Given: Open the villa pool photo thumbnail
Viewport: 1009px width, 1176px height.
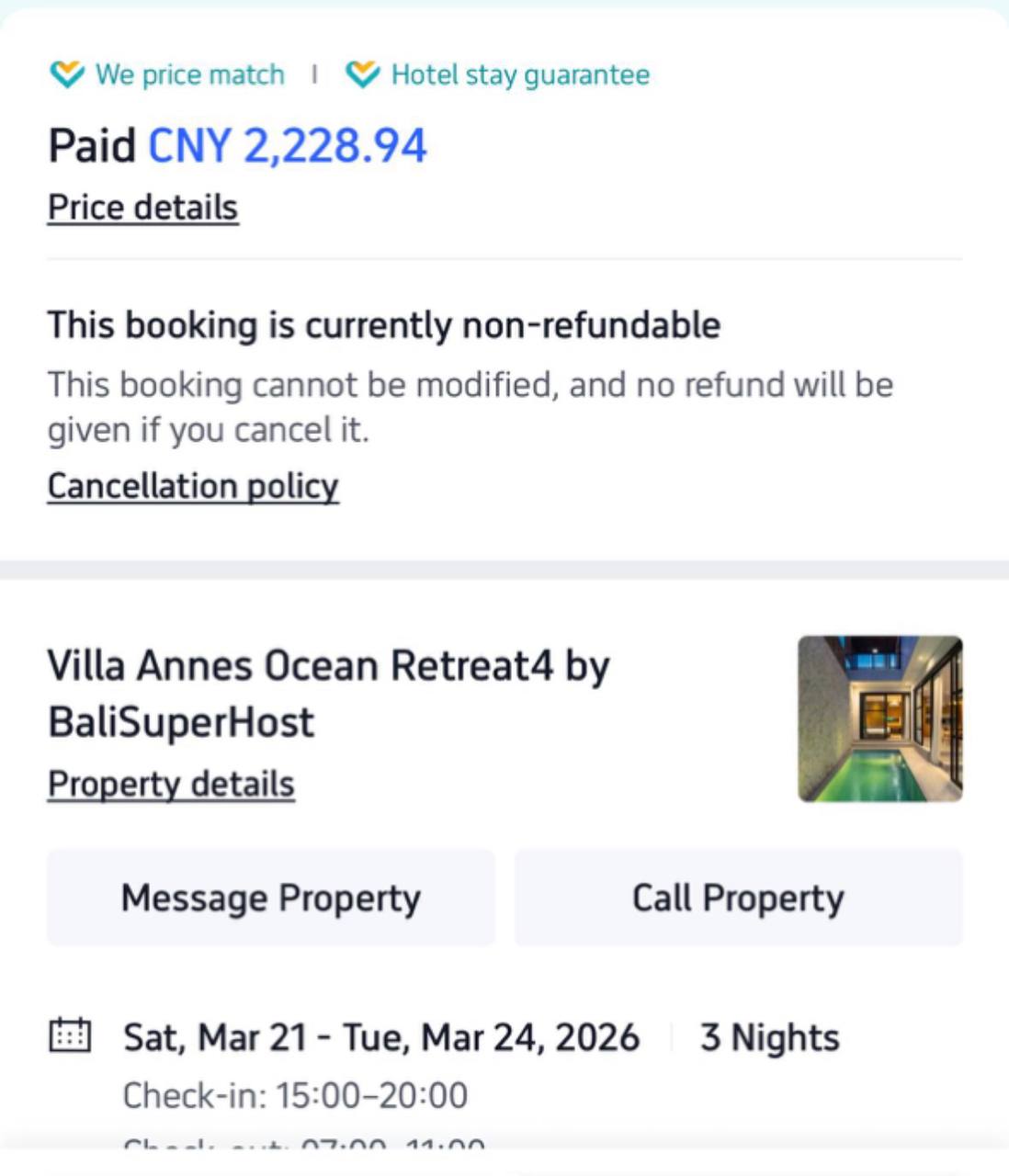Looking at the screenshot, I should 879,718.
